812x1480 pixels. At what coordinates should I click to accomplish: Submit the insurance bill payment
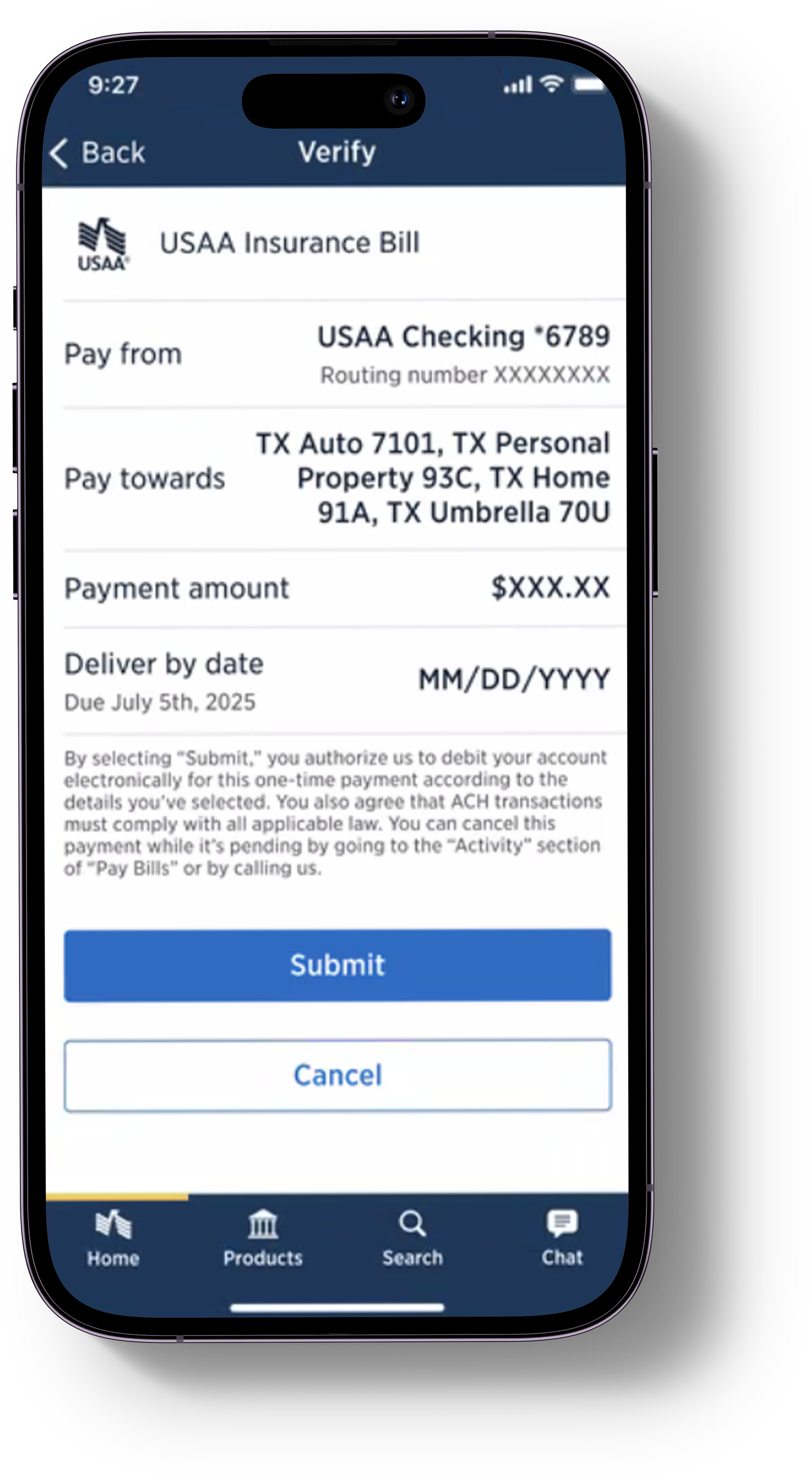pos(337,965)
